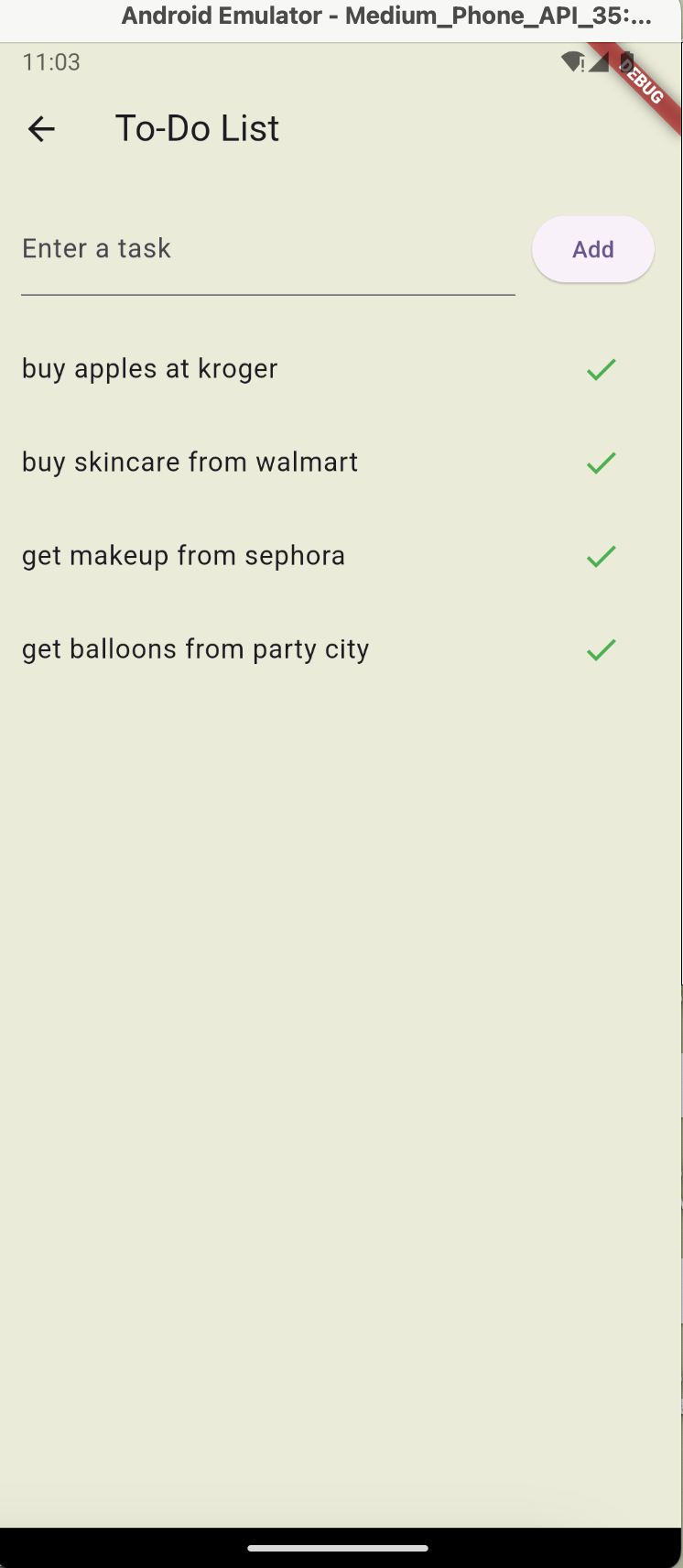
Task: Focus the Enter a task field
Action: 267,249
